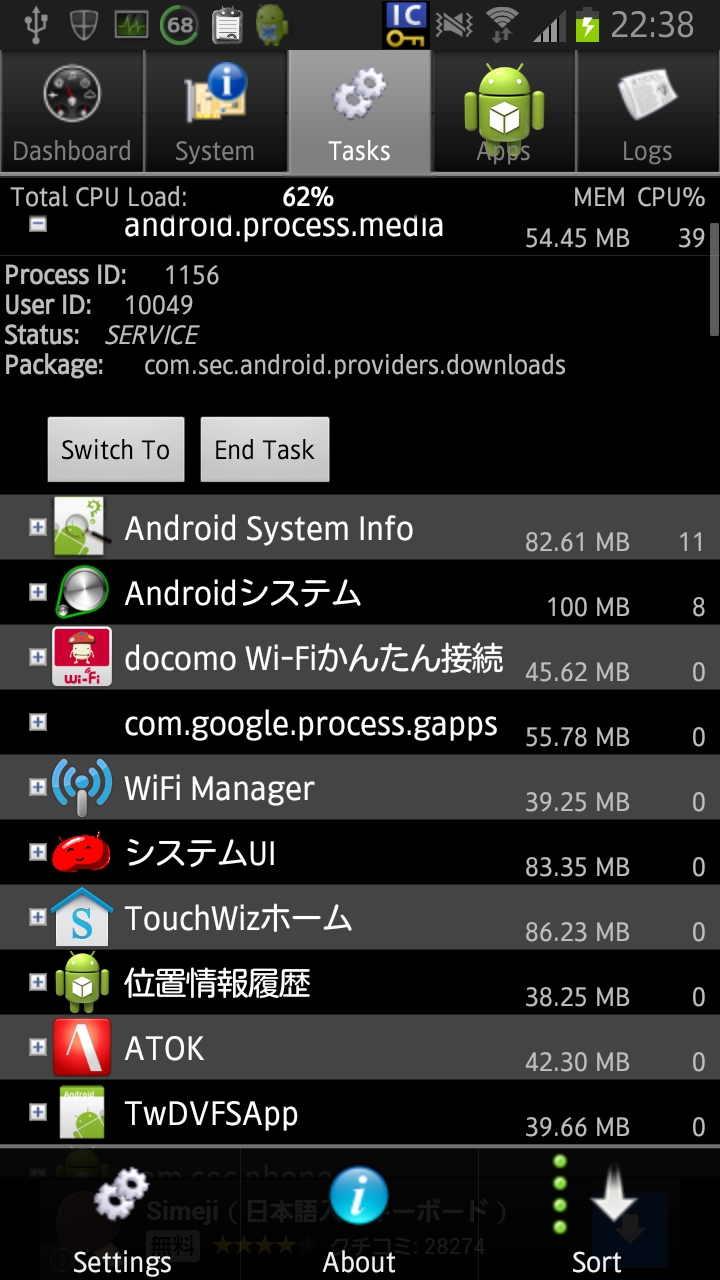Expand the 位置情報履歴 process row
Image resolution: width=720 pixels, height=1280 pixels.
38,982
